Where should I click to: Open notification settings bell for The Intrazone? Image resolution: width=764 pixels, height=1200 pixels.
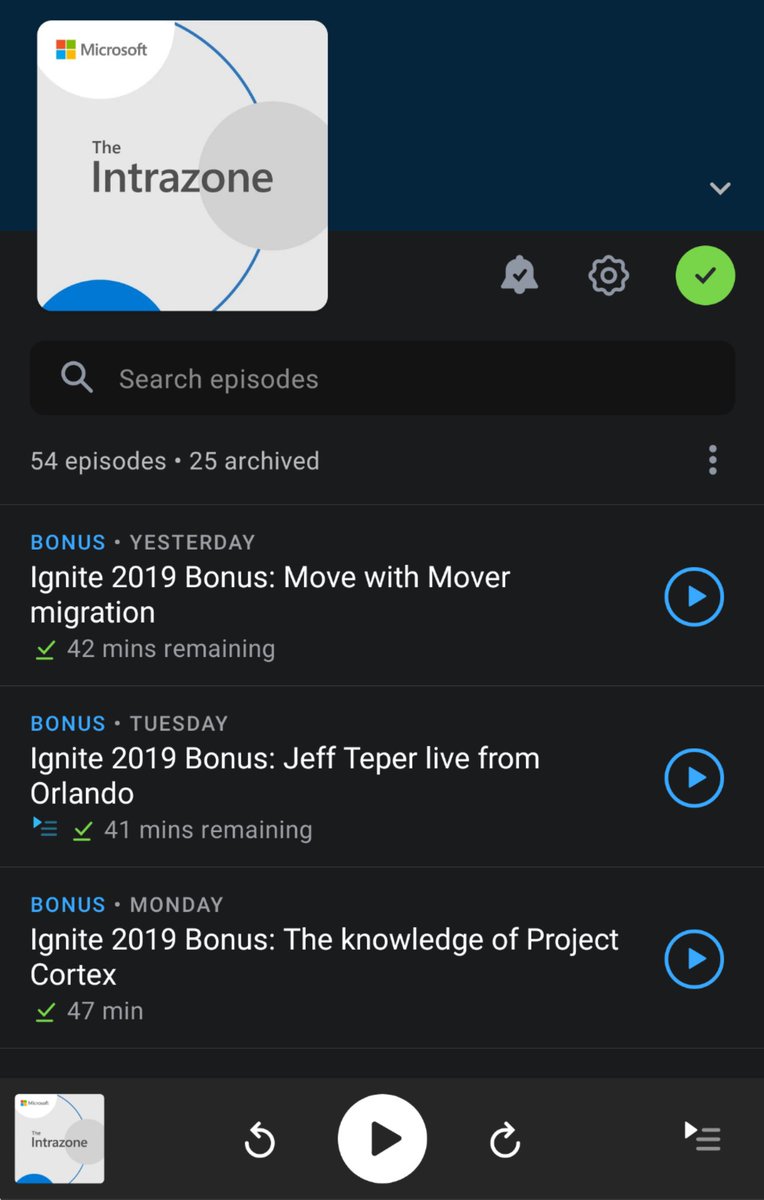pos(519,275)
